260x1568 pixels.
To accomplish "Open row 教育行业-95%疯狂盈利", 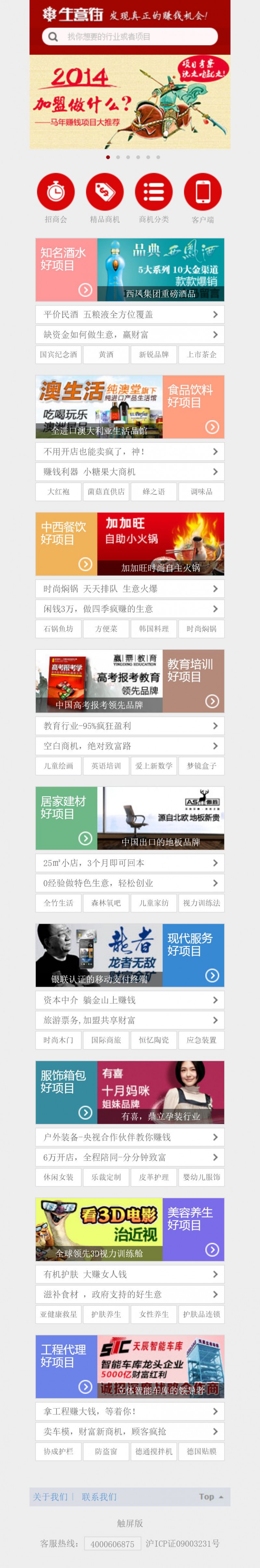I will [x=130, y=726].
